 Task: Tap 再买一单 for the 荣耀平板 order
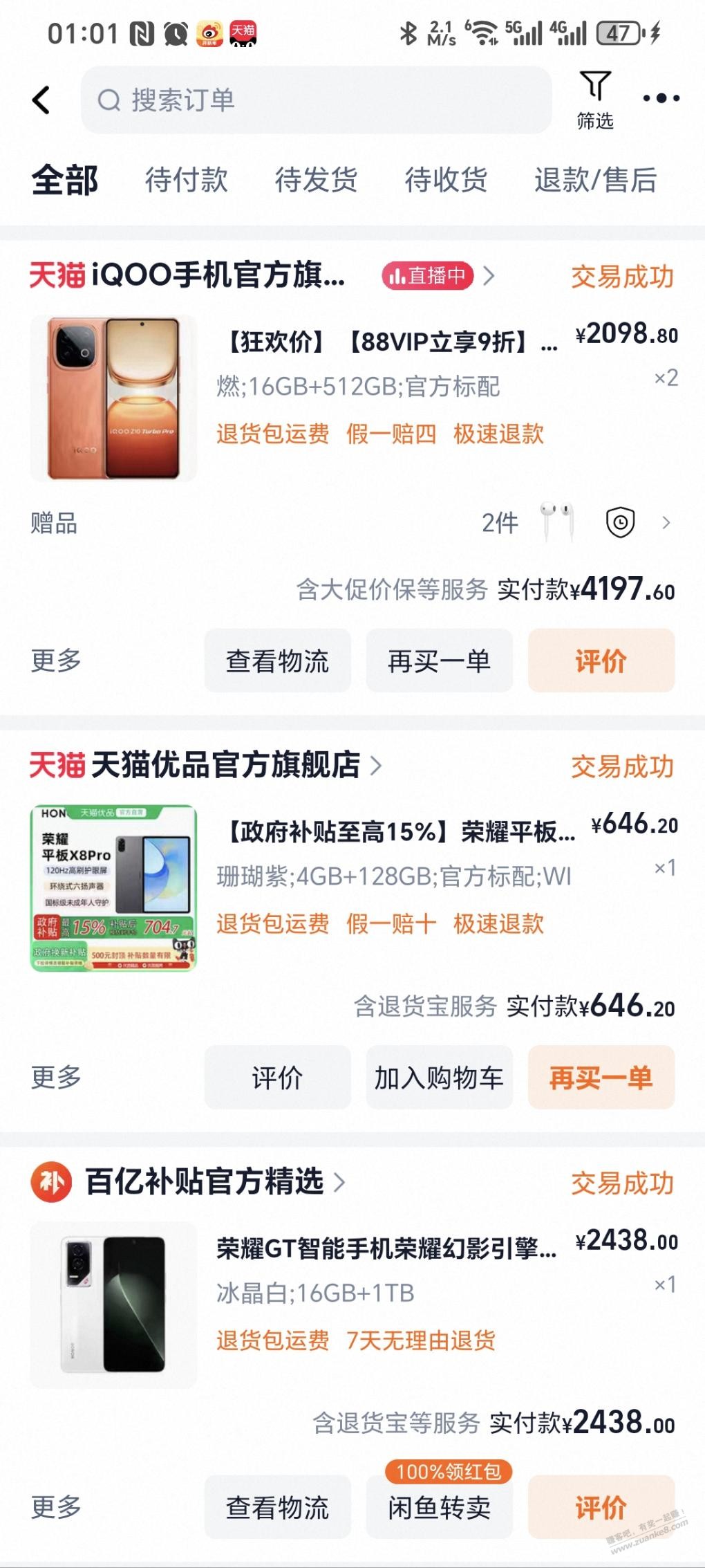coord(601,1078)
